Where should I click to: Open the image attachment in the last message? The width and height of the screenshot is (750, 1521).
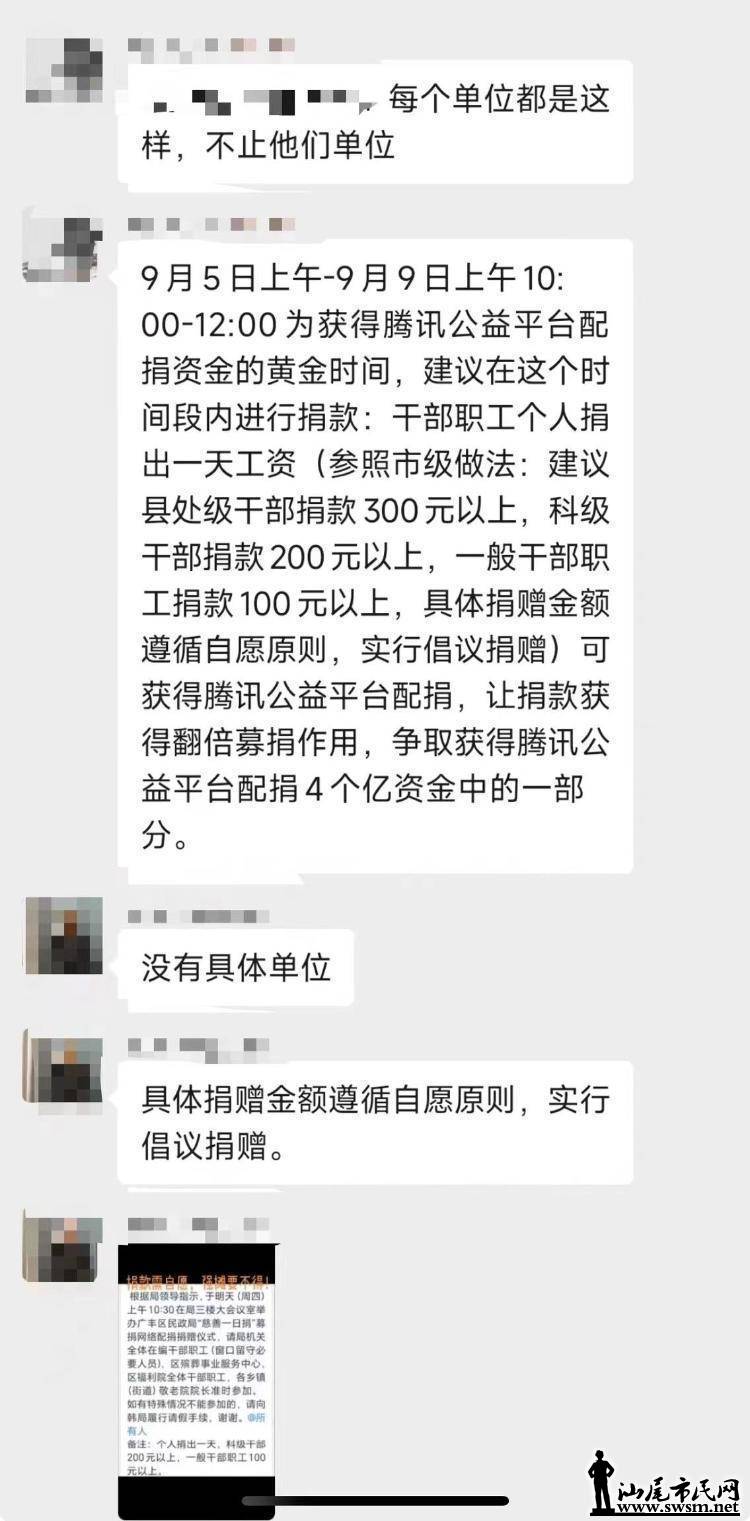pyautogui.click(x=198, y=1382)
